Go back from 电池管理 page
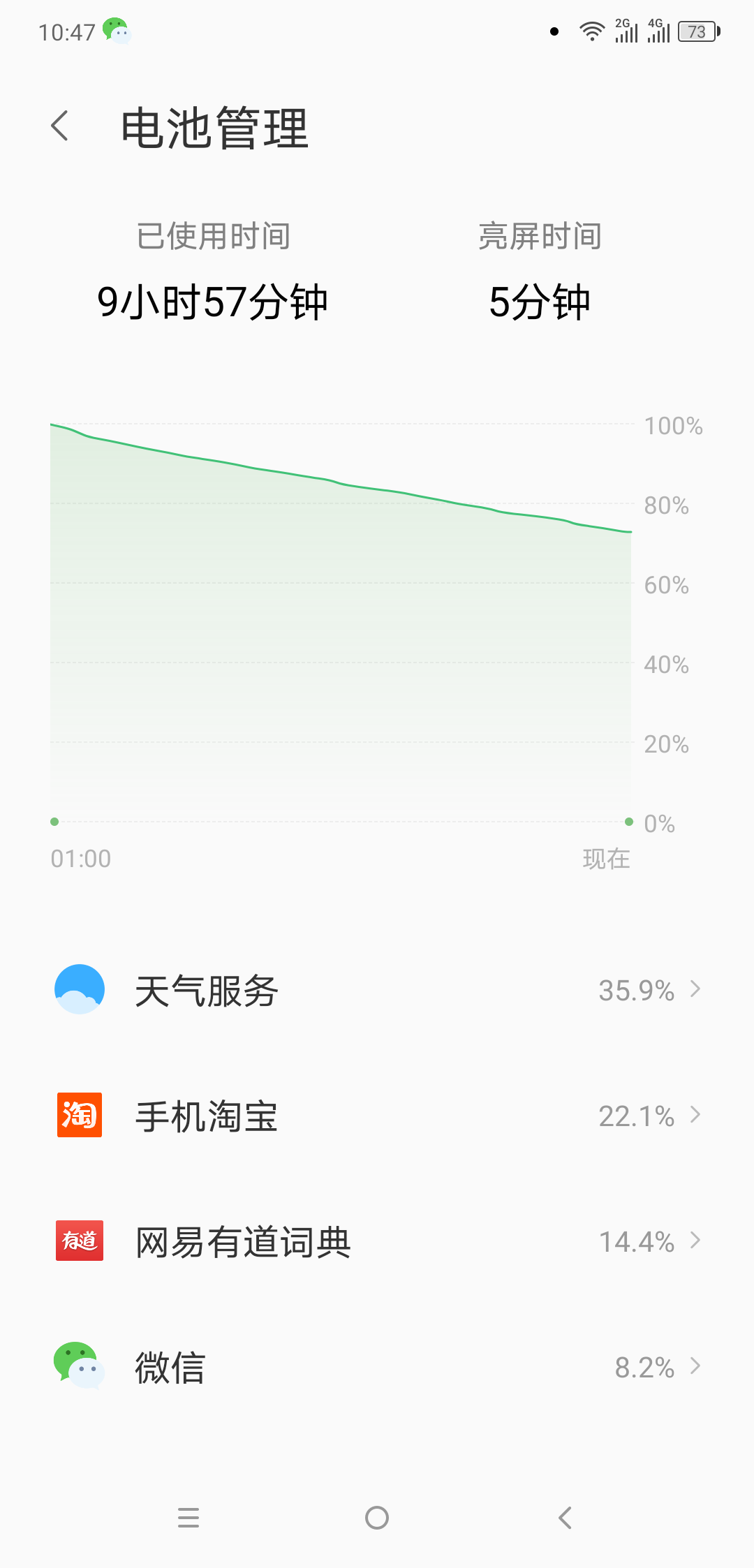This screenshot has height=1568, width=754. [x=60, y=126]
